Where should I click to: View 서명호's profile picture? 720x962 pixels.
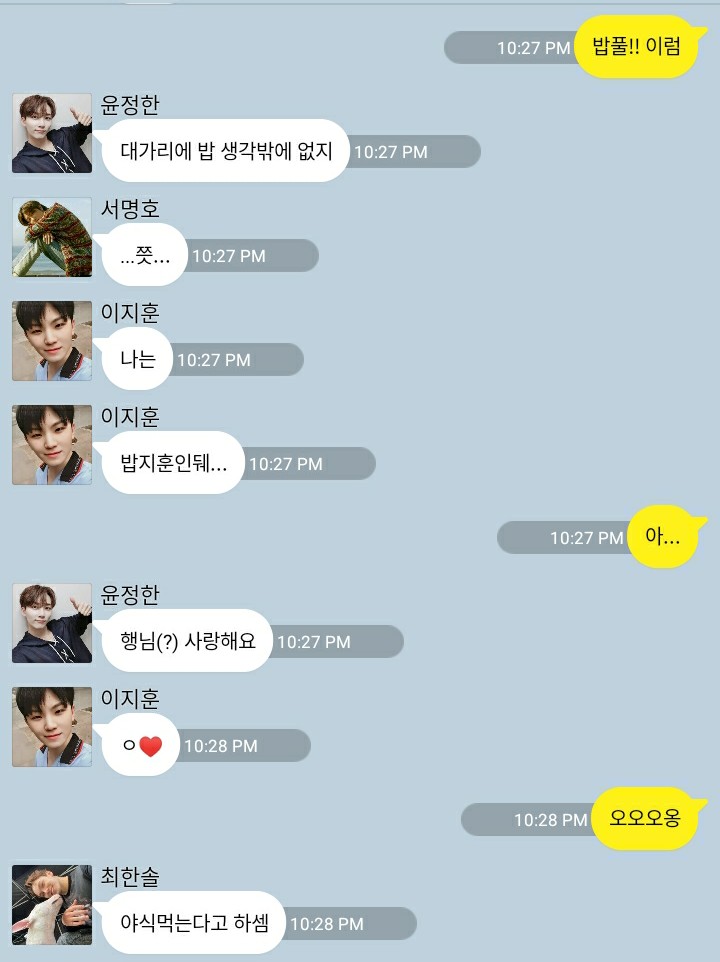click(52, 237)
